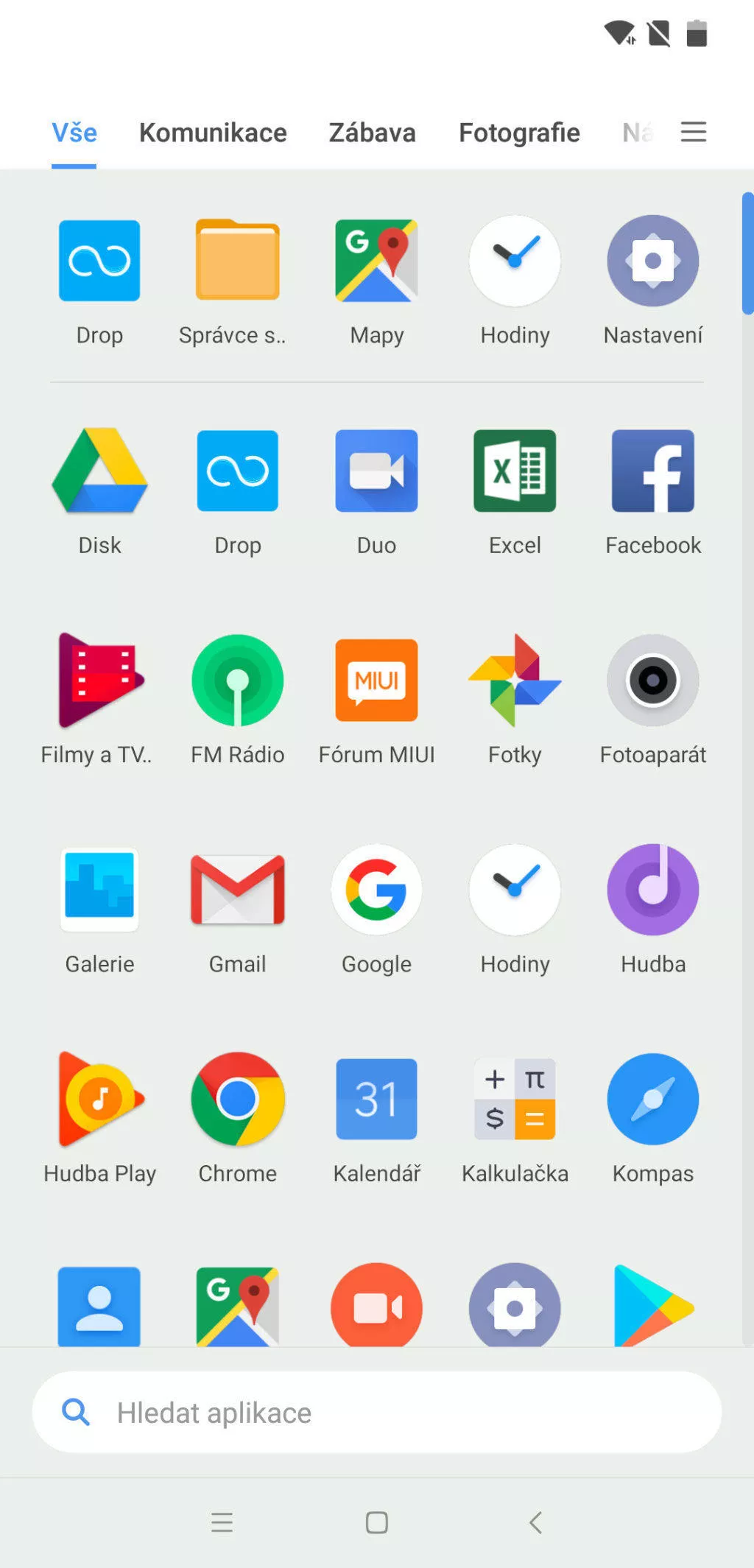Tap the Hledat aplikace search field
The image size is (754, 1568).
click(376, 1412)
